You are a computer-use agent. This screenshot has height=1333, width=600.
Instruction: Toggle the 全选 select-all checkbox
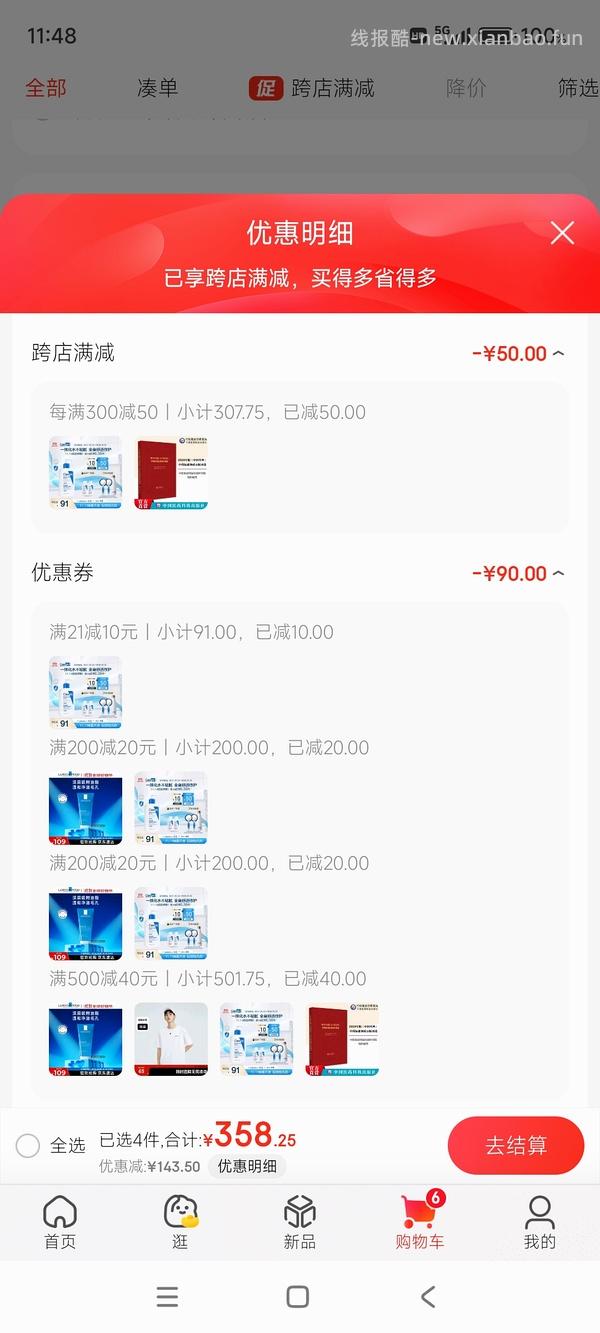(29, 1145)
